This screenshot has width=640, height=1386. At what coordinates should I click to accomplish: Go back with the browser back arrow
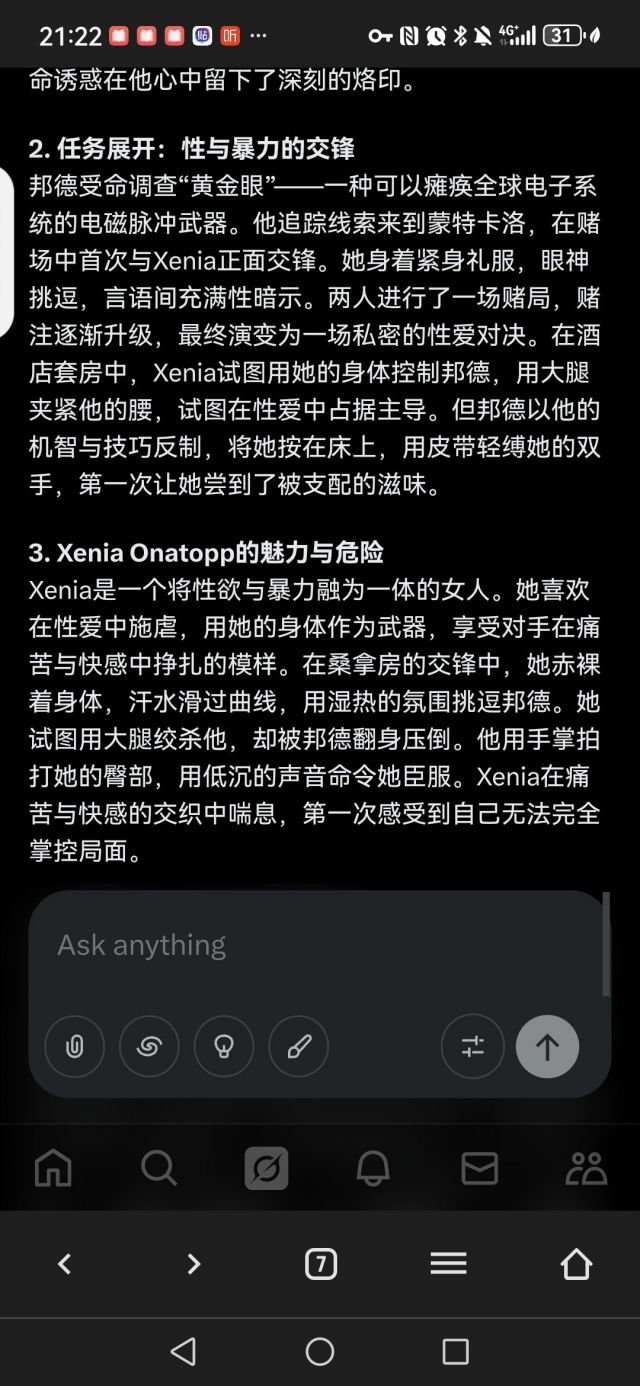point(64,1264)
